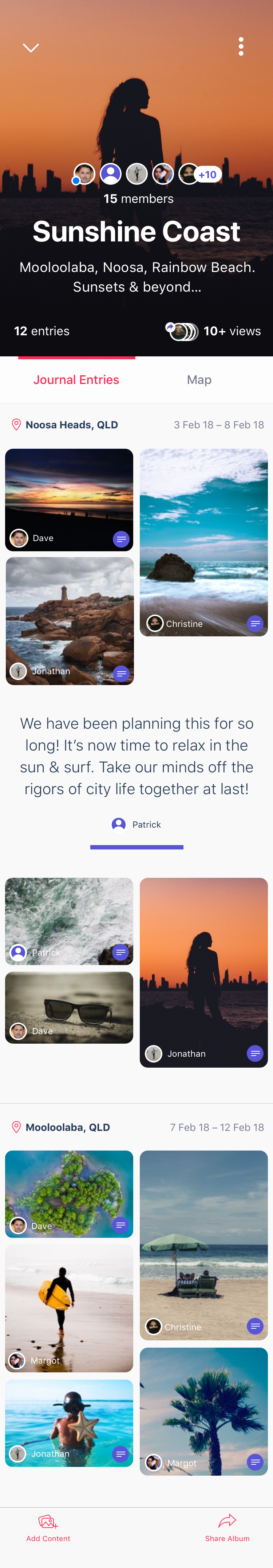Viewport: 273px width, 1568px height.
Task: View the +10 more members
Action: (x=207, y=175)
